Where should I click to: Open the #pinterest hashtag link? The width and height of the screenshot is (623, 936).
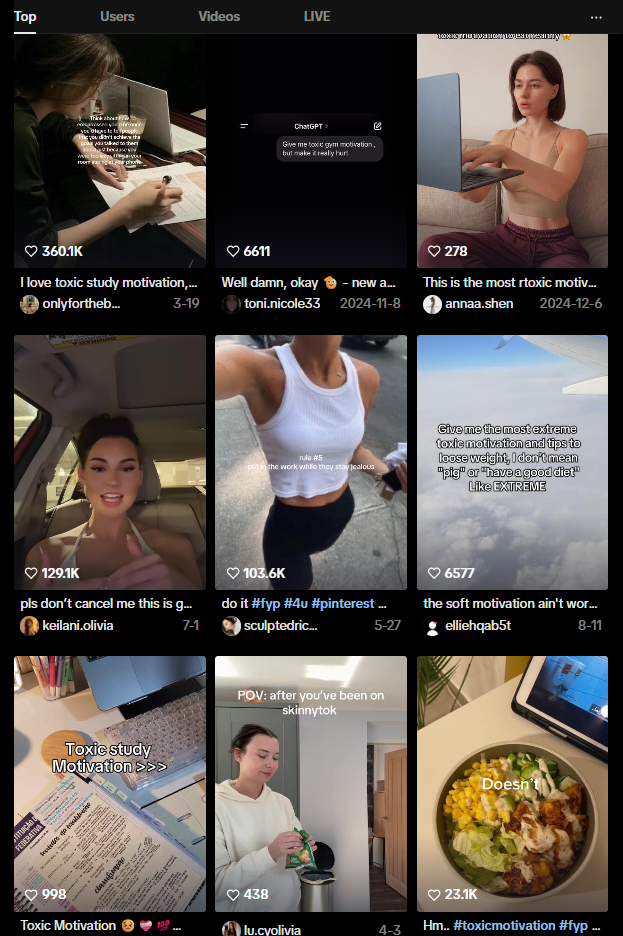point(344,604)
